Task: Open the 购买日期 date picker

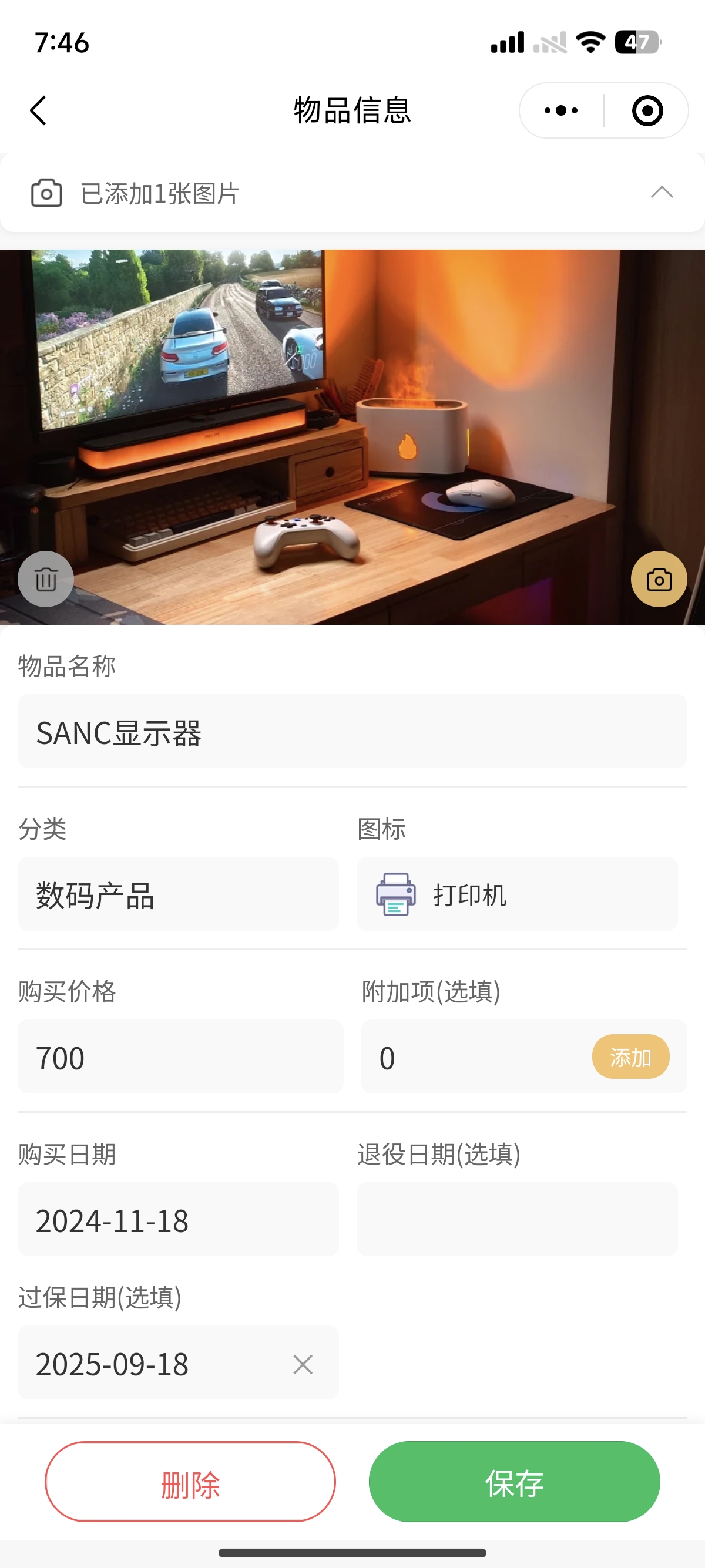Action: coord(179,1219)
